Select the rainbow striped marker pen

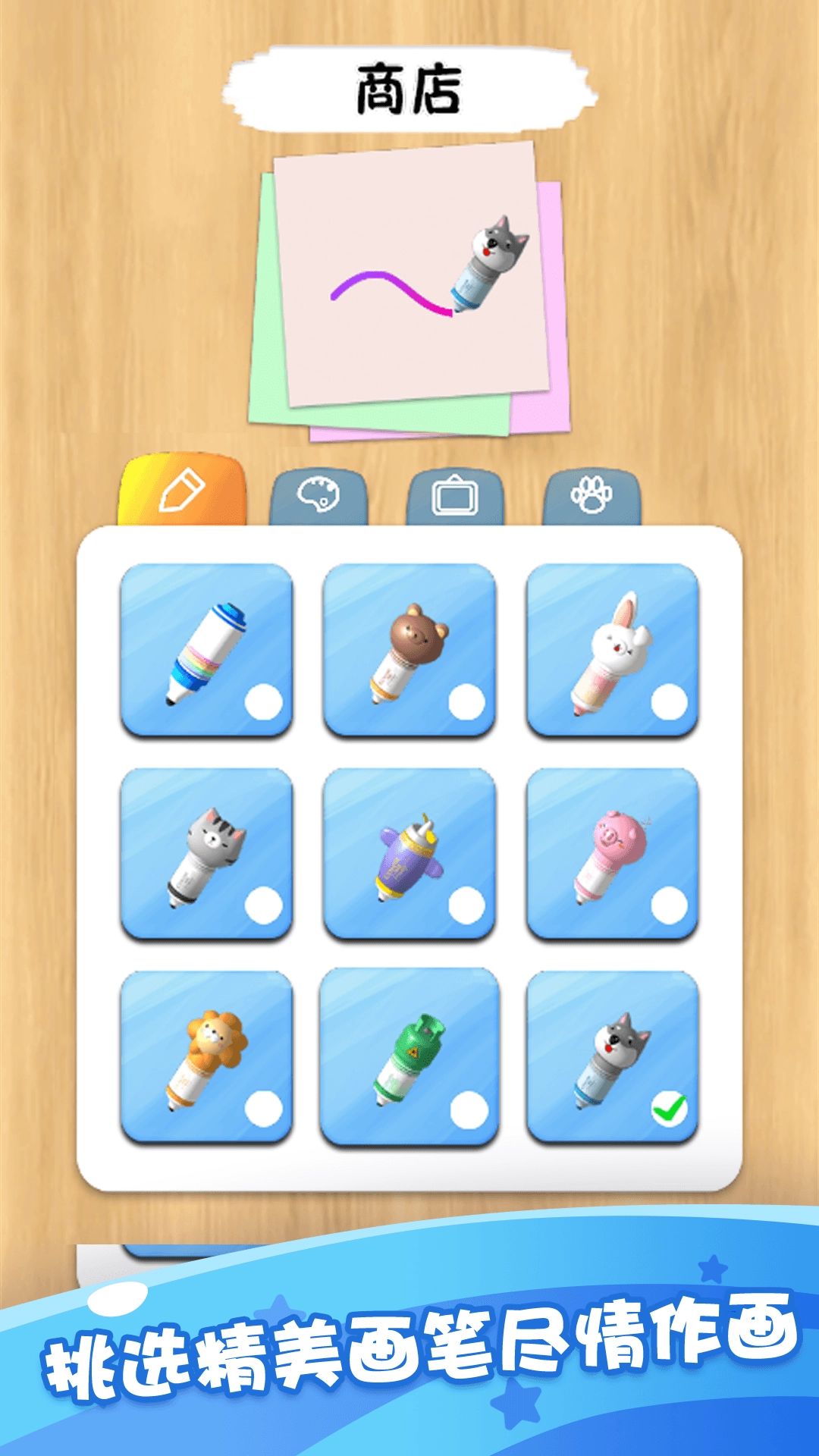click(x=206, y=651)
